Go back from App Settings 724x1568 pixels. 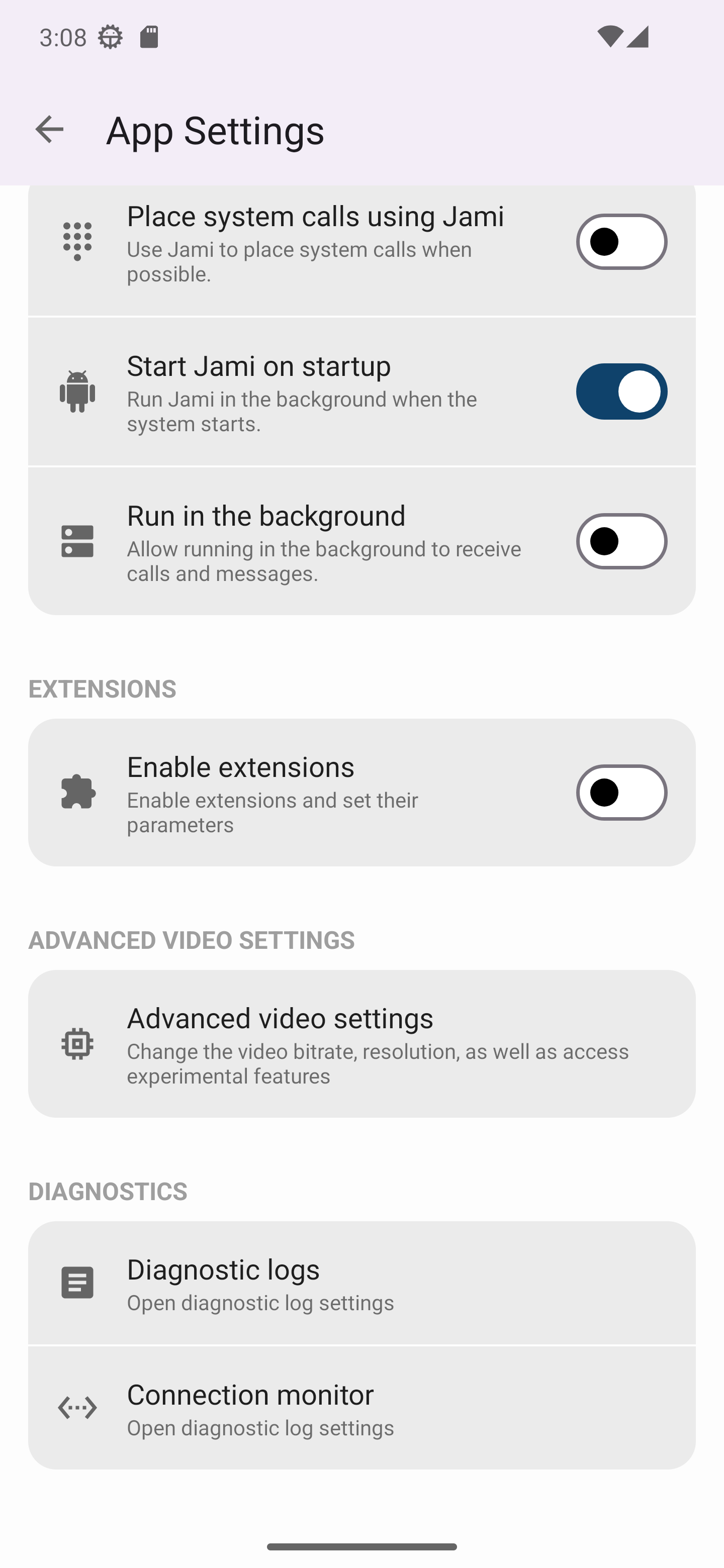(49, 129)
